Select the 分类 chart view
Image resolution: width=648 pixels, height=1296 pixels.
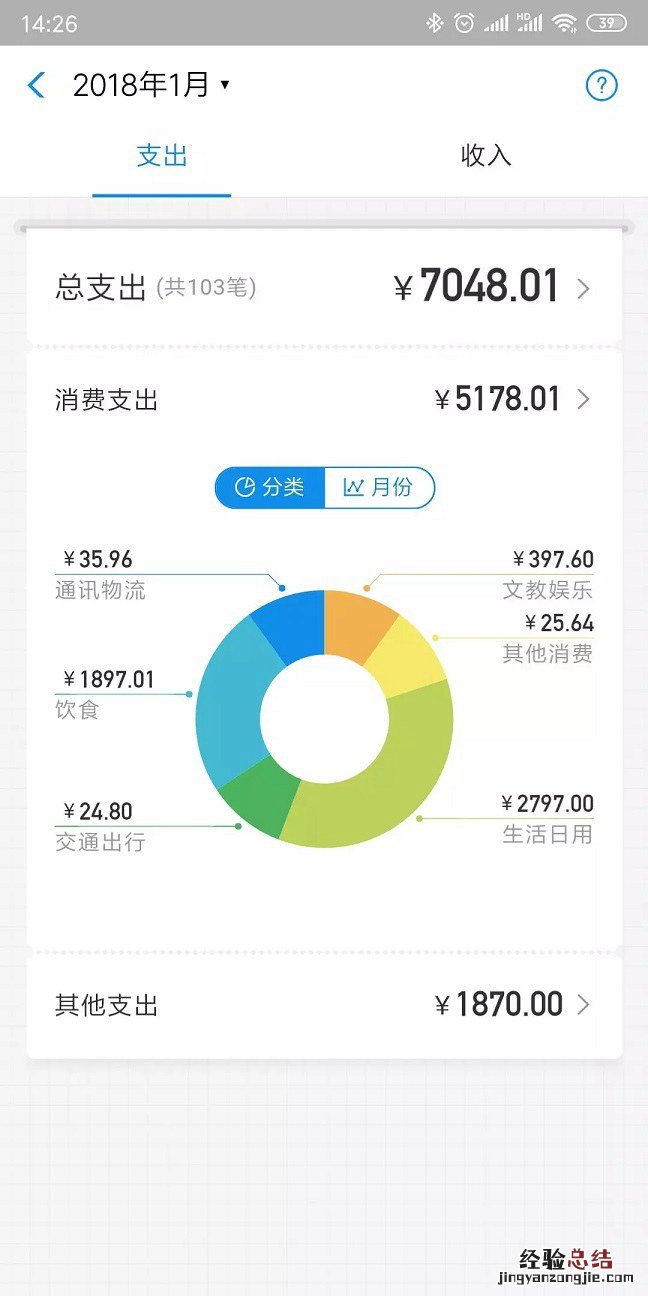coord(270,488)
